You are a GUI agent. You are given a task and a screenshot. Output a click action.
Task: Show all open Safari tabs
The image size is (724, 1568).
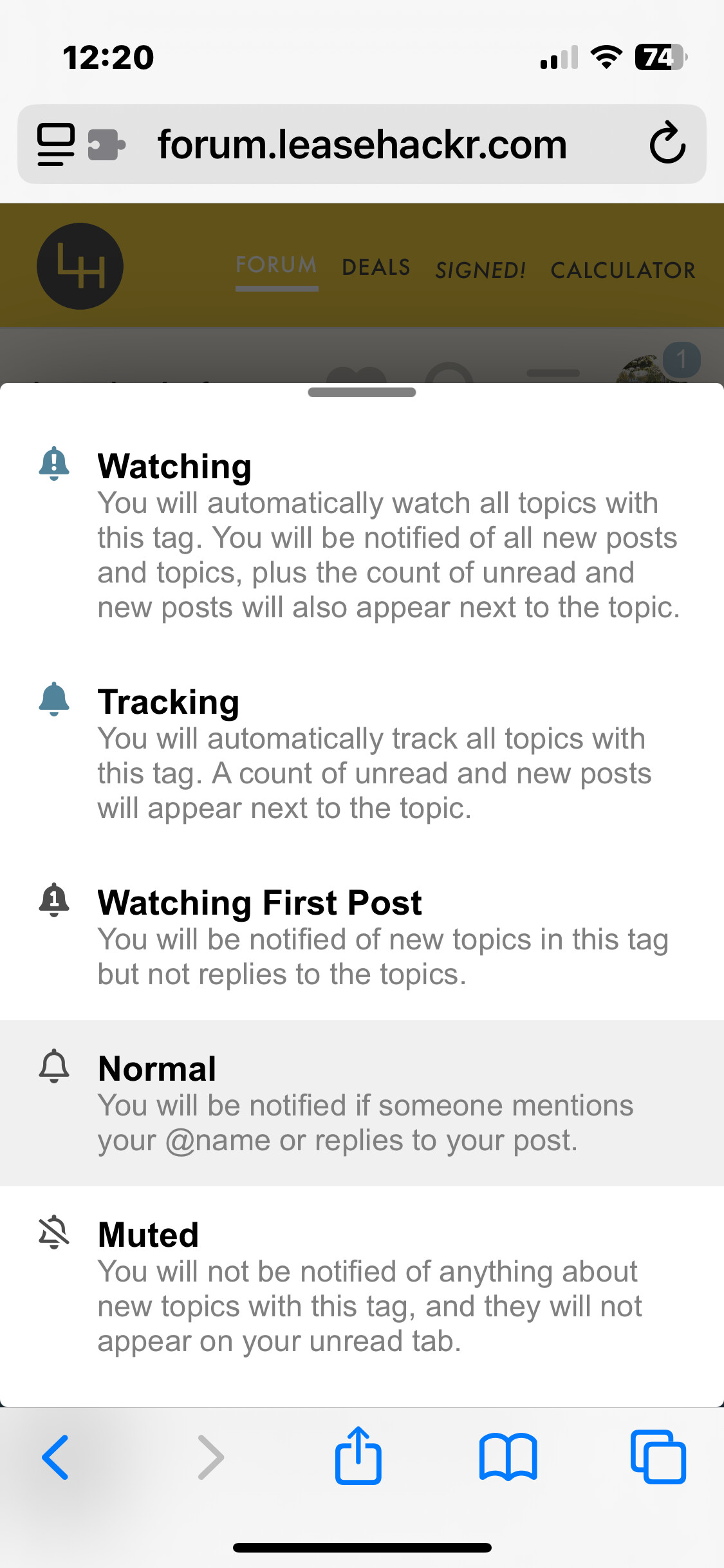[658, 1457]
